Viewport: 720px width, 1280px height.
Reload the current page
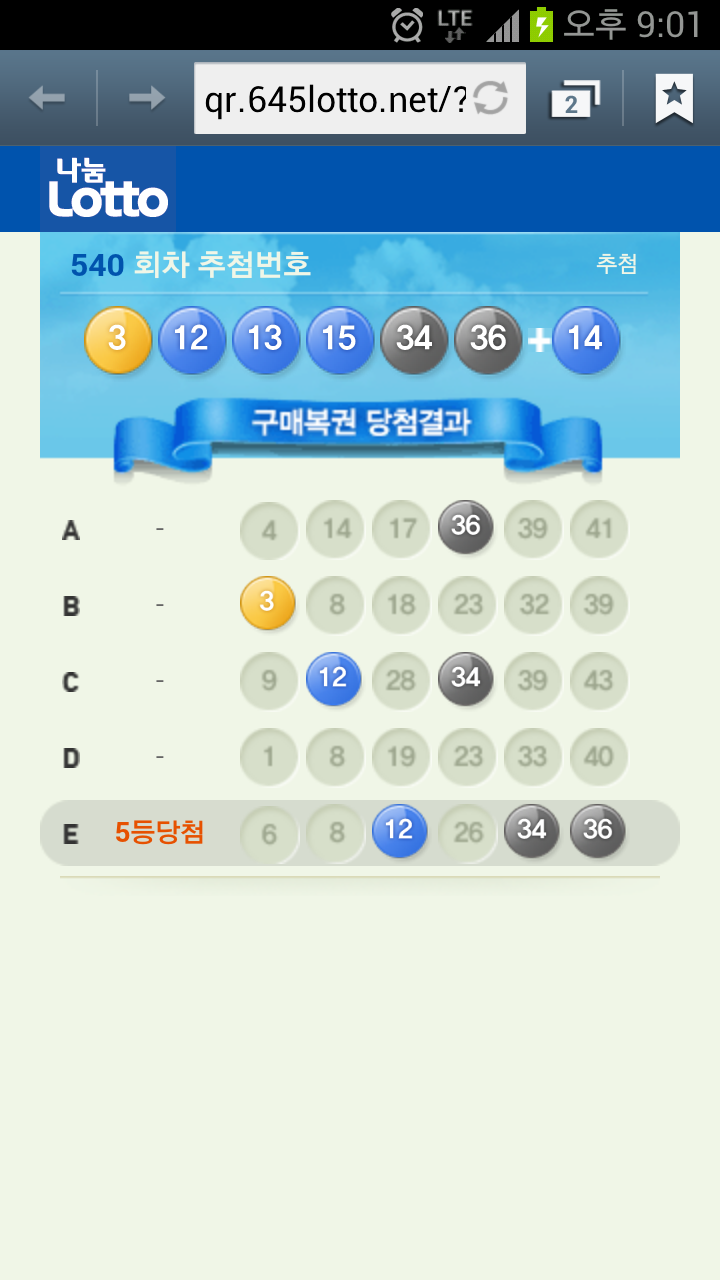pyautogui.click(x=491, y=98)
